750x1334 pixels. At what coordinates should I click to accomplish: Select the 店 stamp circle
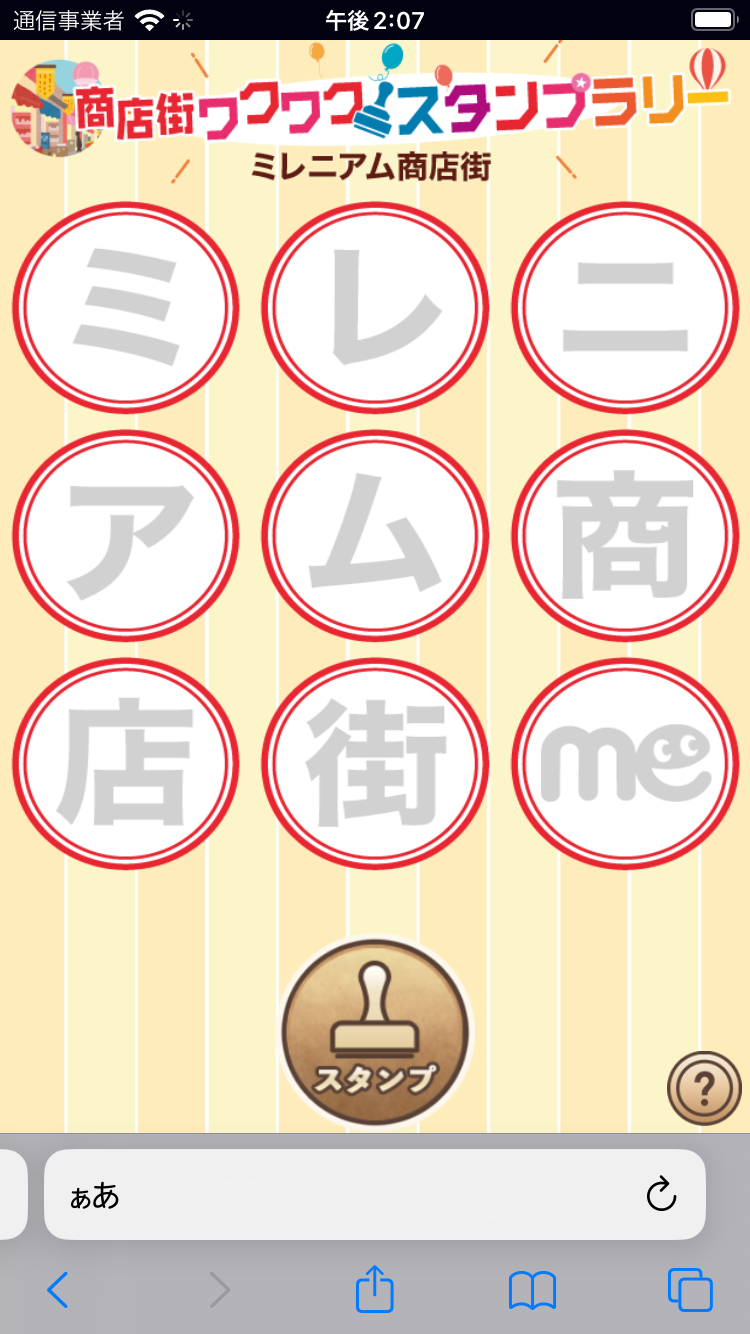pos(125,764)
